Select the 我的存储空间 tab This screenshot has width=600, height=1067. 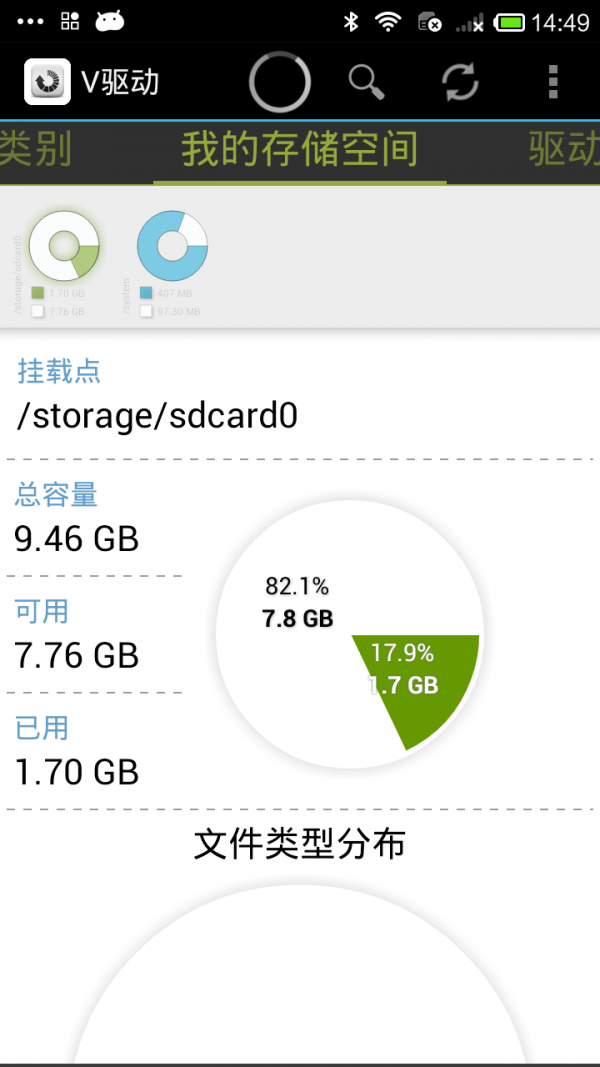[x=299, y=150]
